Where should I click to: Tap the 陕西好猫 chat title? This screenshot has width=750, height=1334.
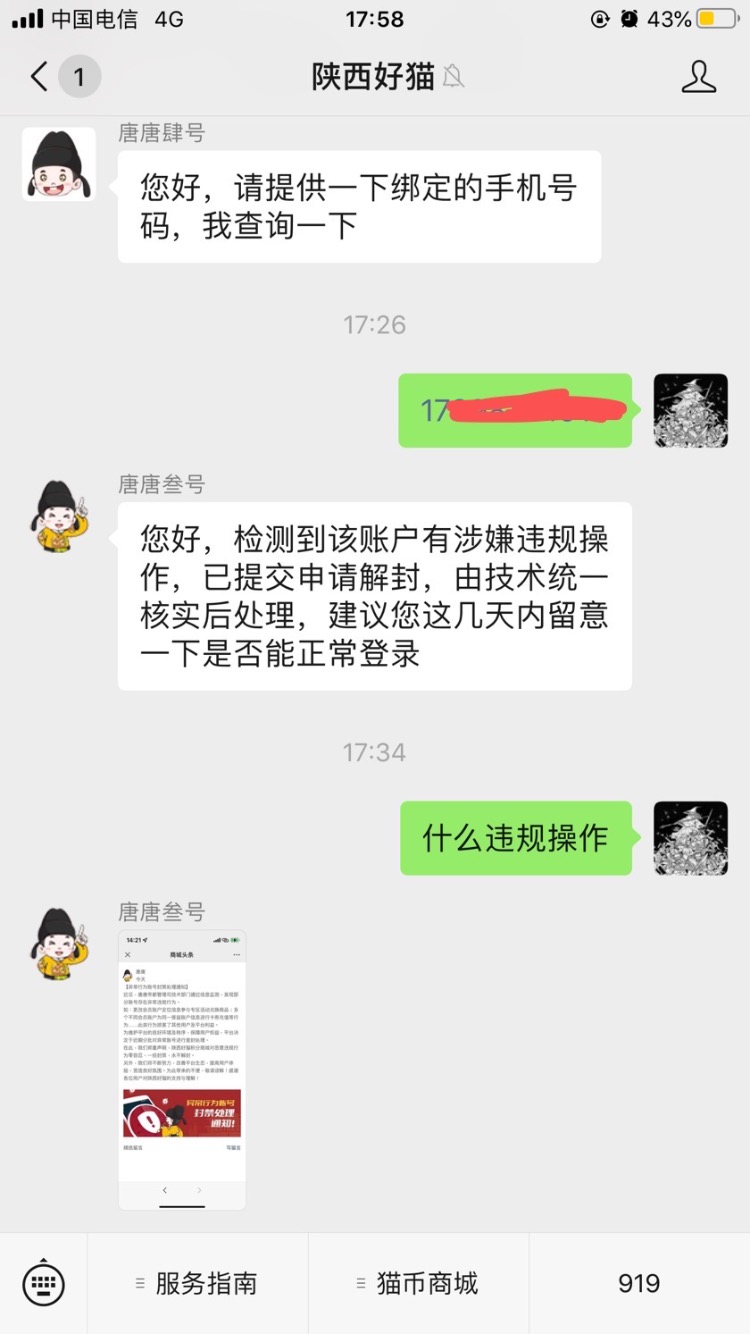375,77
